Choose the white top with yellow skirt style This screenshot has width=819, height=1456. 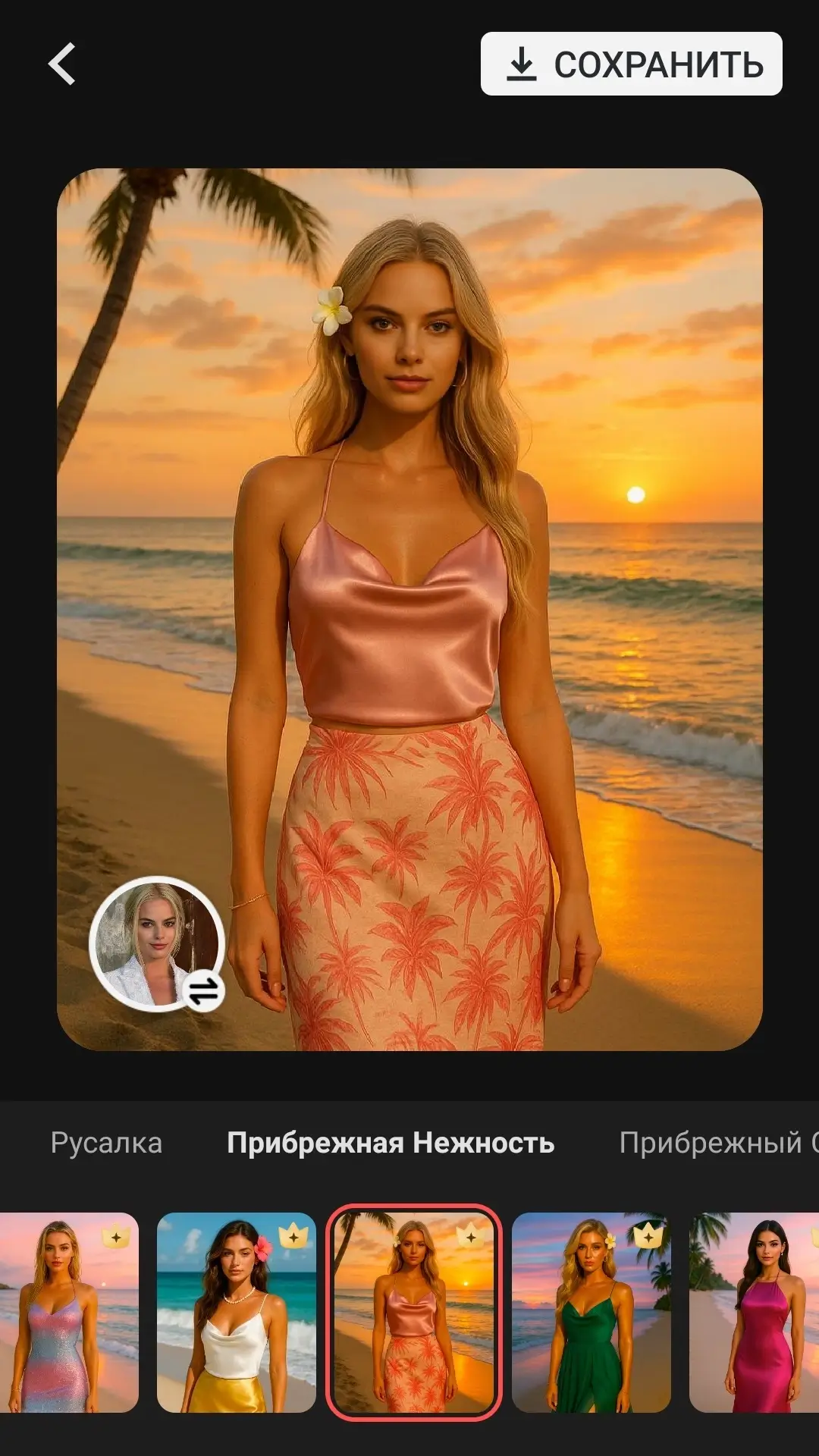236,1312
